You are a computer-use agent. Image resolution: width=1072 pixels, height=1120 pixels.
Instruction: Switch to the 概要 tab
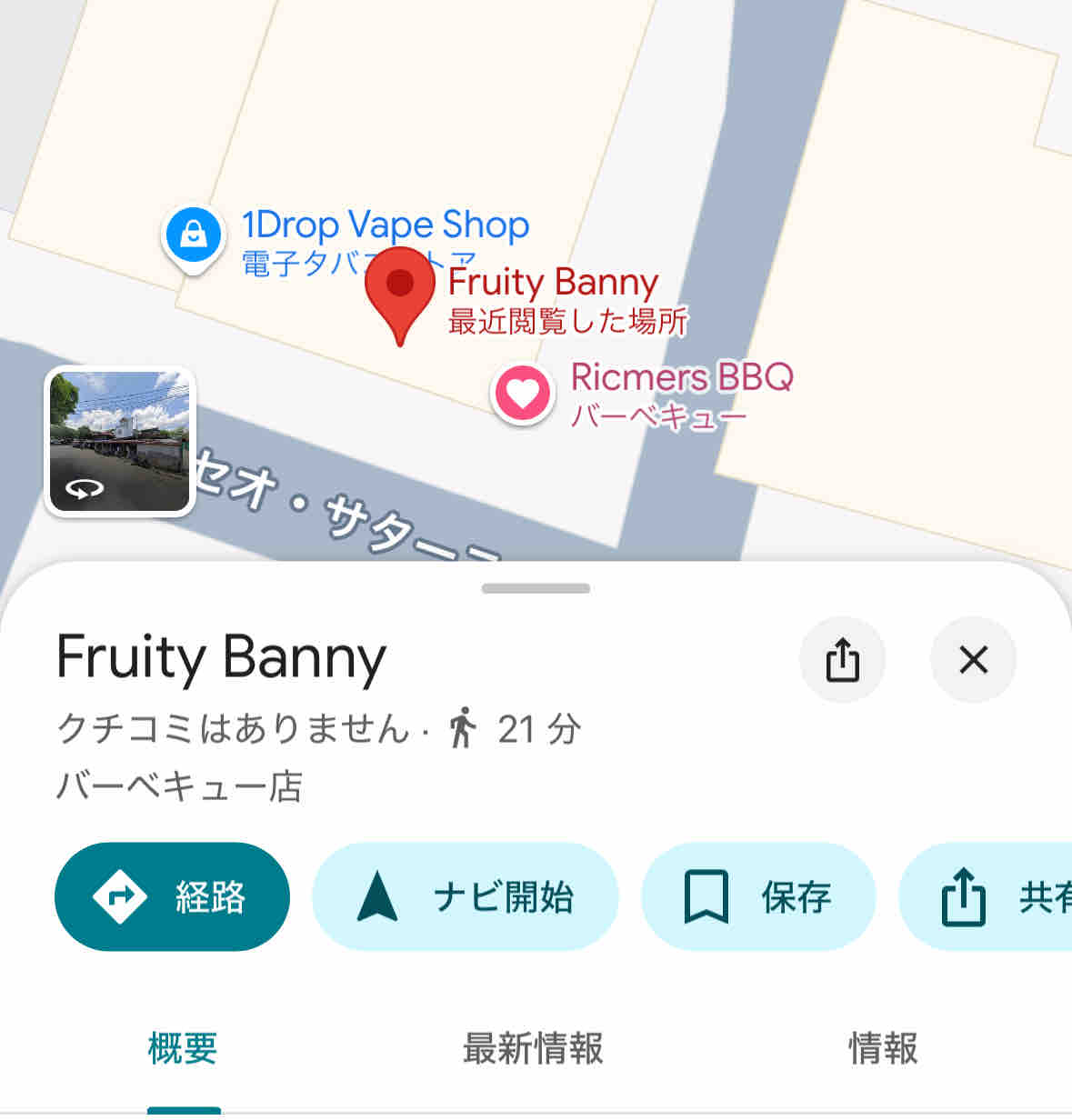click(x=183, y=1048)
